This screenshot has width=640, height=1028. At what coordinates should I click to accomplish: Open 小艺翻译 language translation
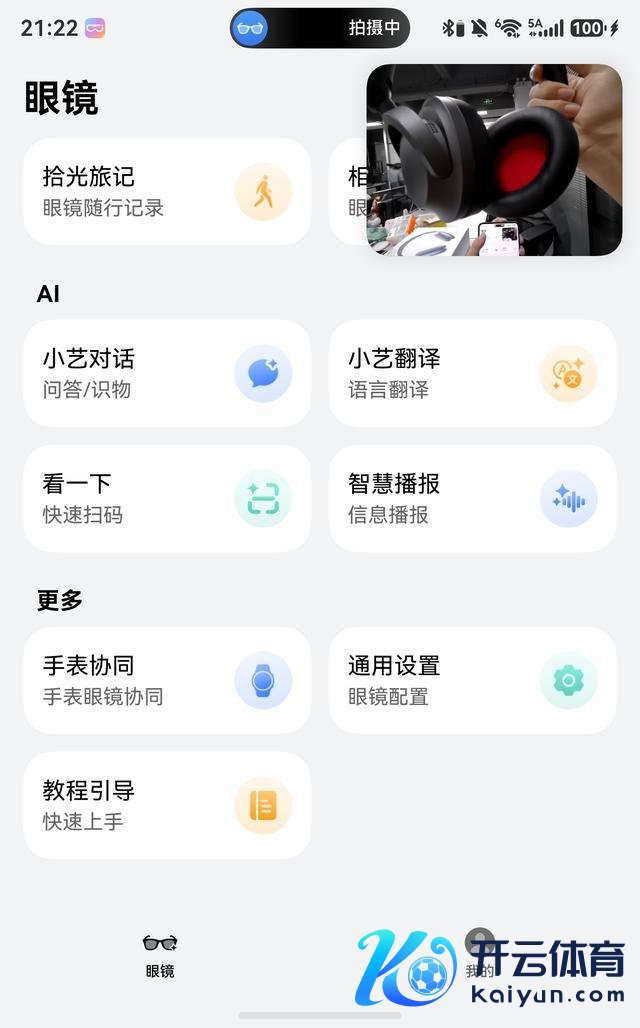pyautogui.click(x=472, y=374)
